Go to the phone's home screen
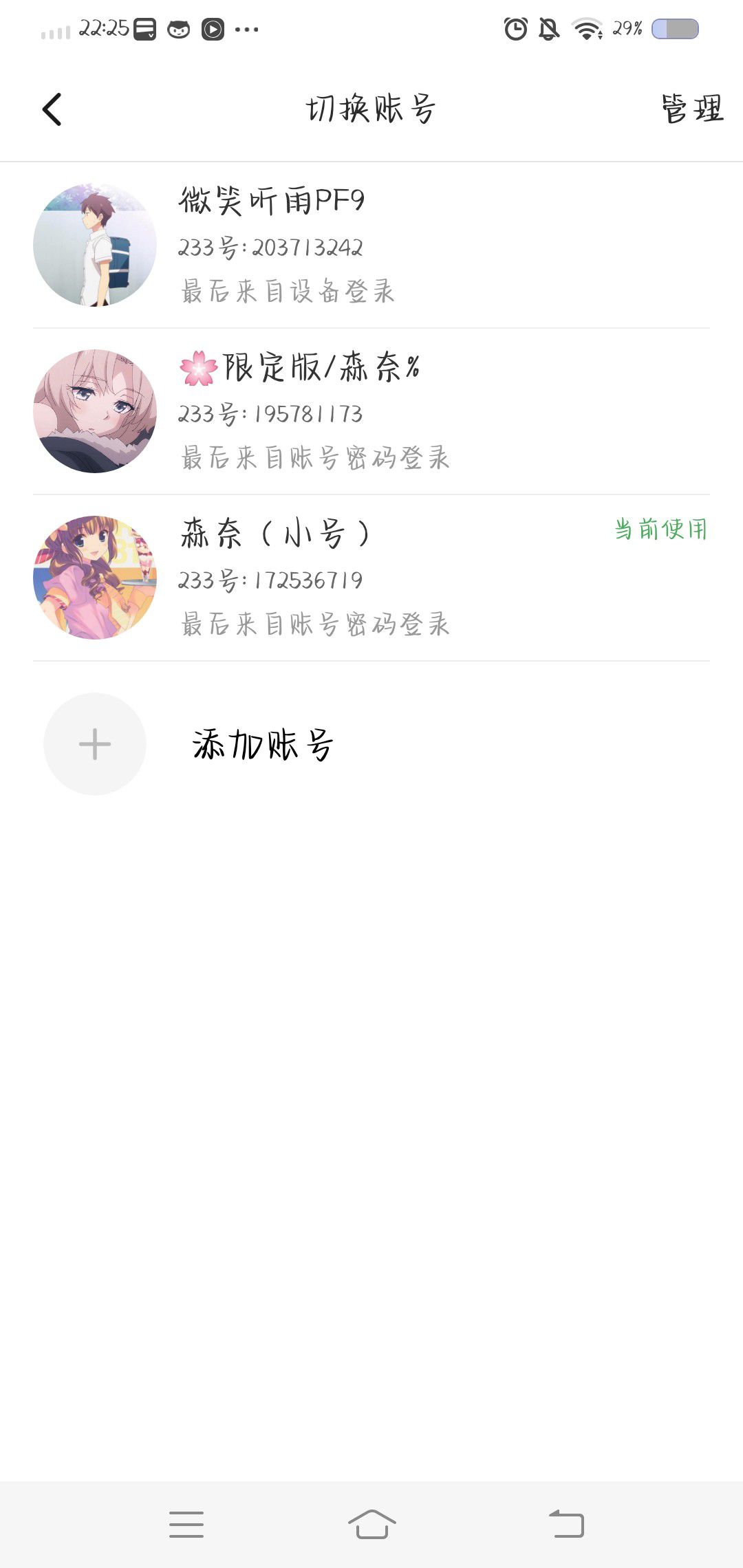 (371, 1525)
